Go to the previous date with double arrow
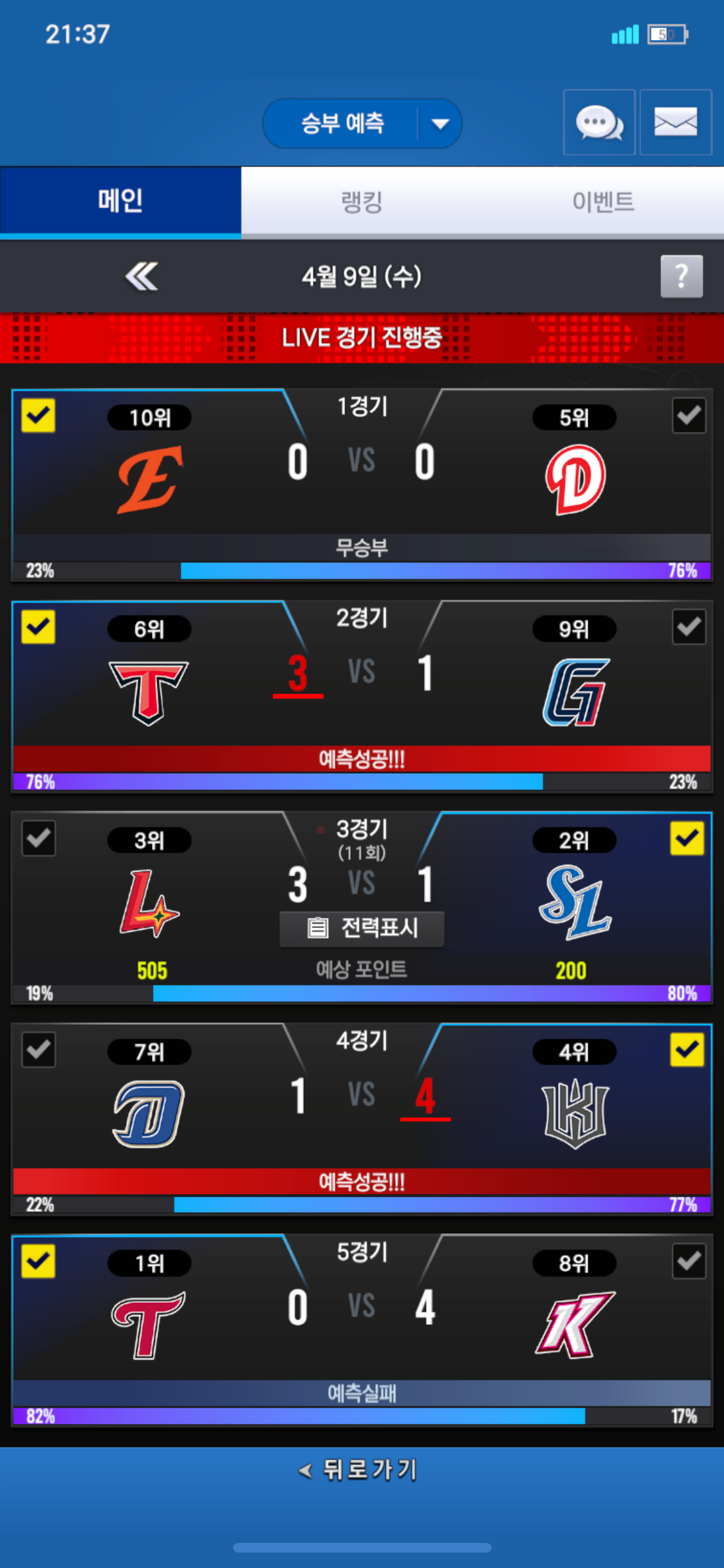724x1568 pixels. tap(142, 277)
